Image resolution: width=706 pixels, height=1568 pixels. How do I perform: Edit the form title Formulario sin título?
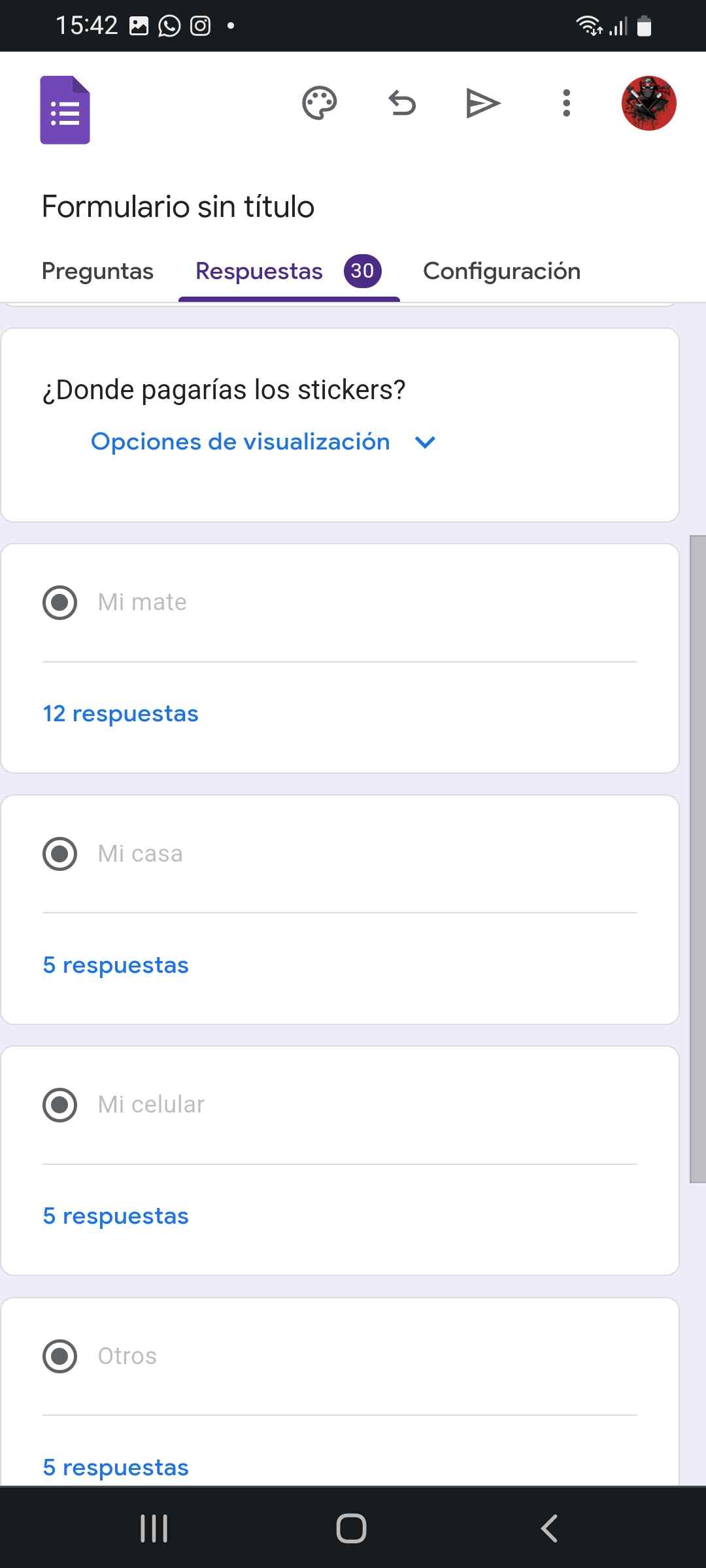(178, 206)
